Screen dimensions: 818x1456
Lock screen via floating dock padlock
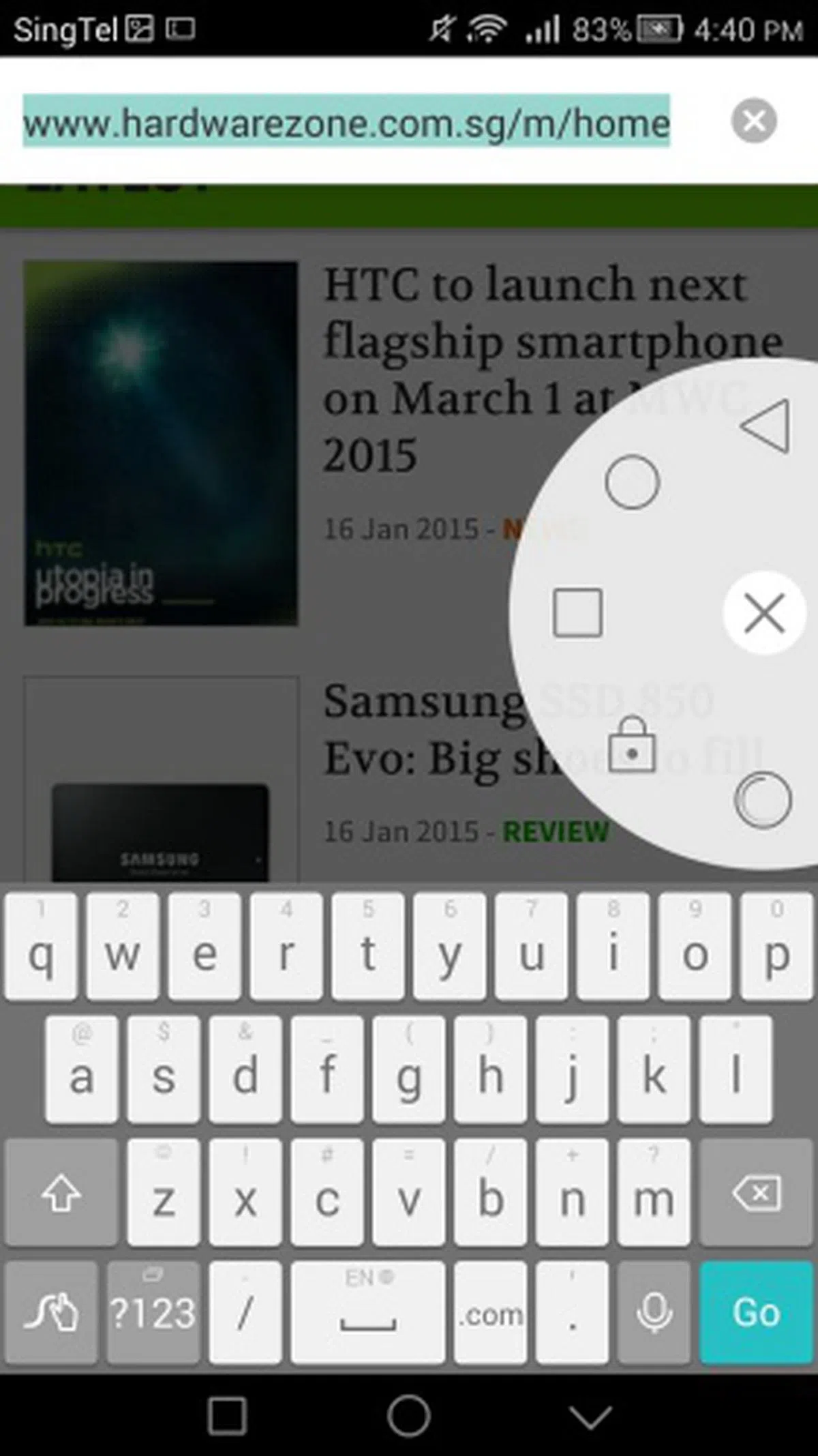[632, 745]
